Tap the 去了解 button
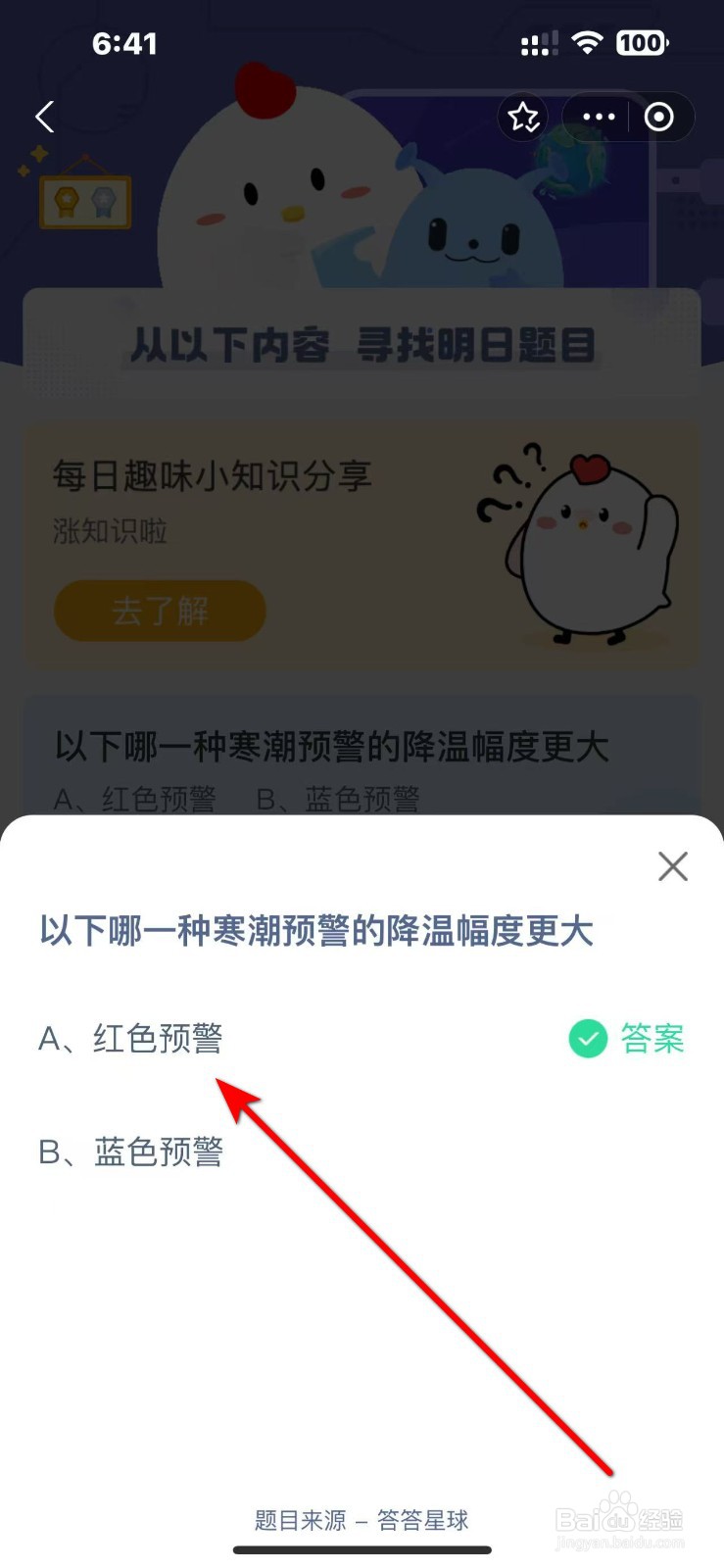Image resolution: width=724 pixels, height=1568 pixels. tap(159, 611)
